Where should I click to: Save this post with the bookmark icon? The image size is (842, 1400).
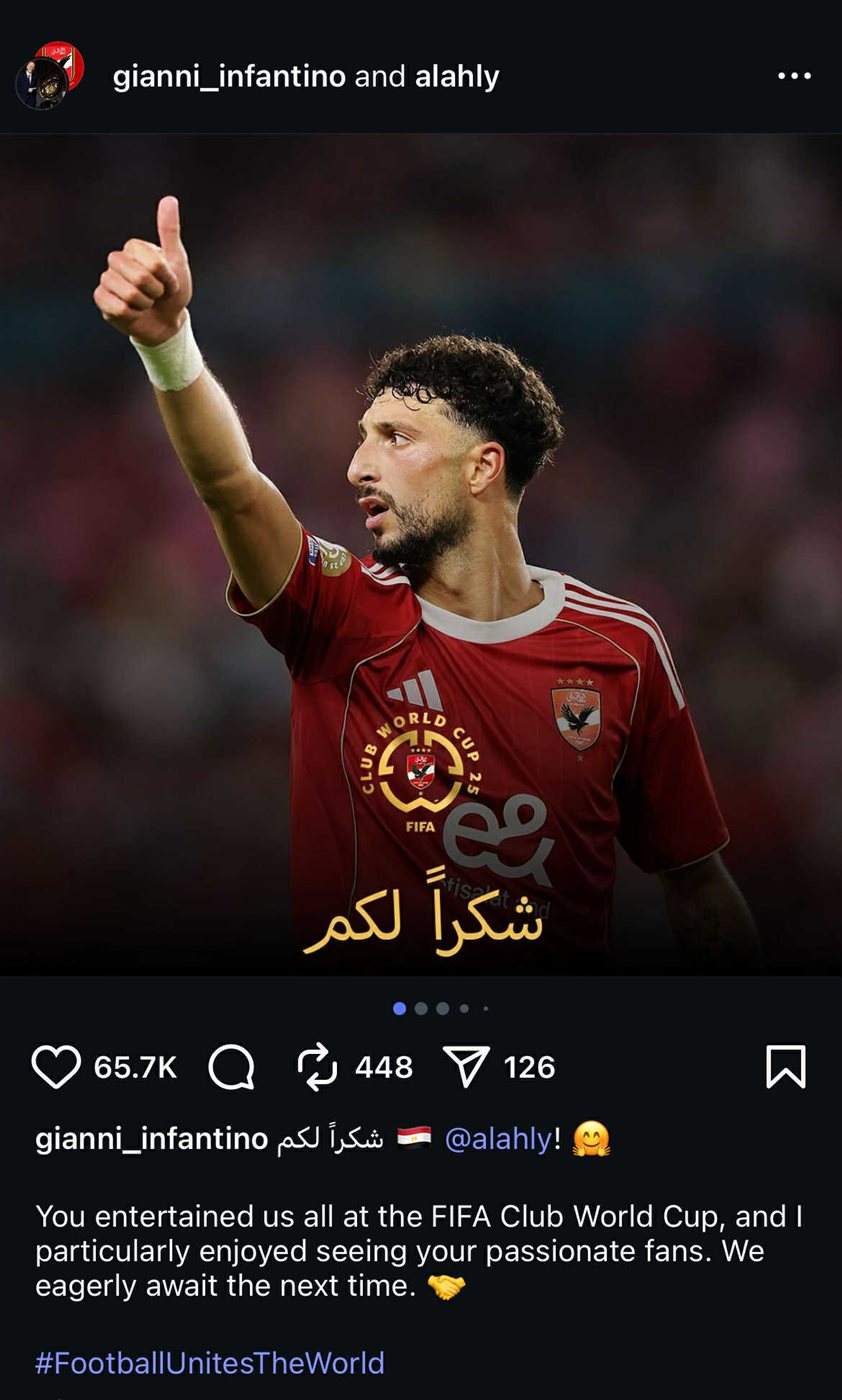click(x=786, y=1067)
